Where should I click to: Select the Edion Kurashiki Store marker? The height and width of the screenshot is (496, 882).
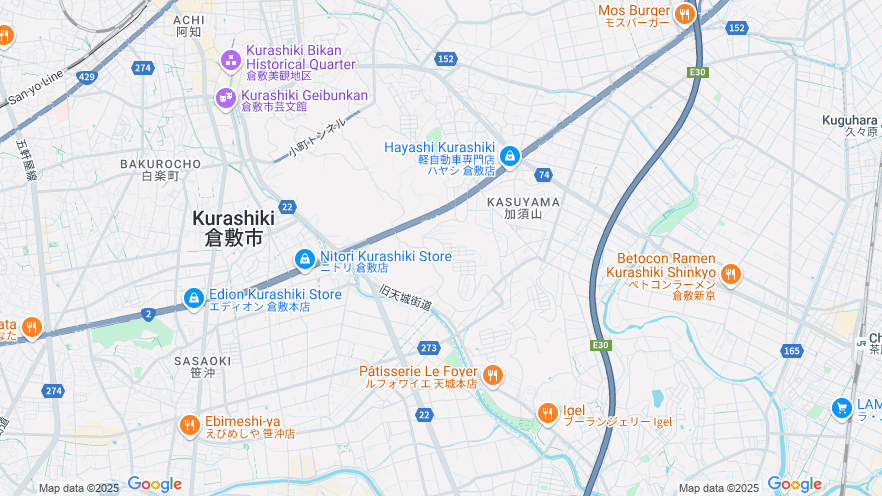(x=194, y=298)
